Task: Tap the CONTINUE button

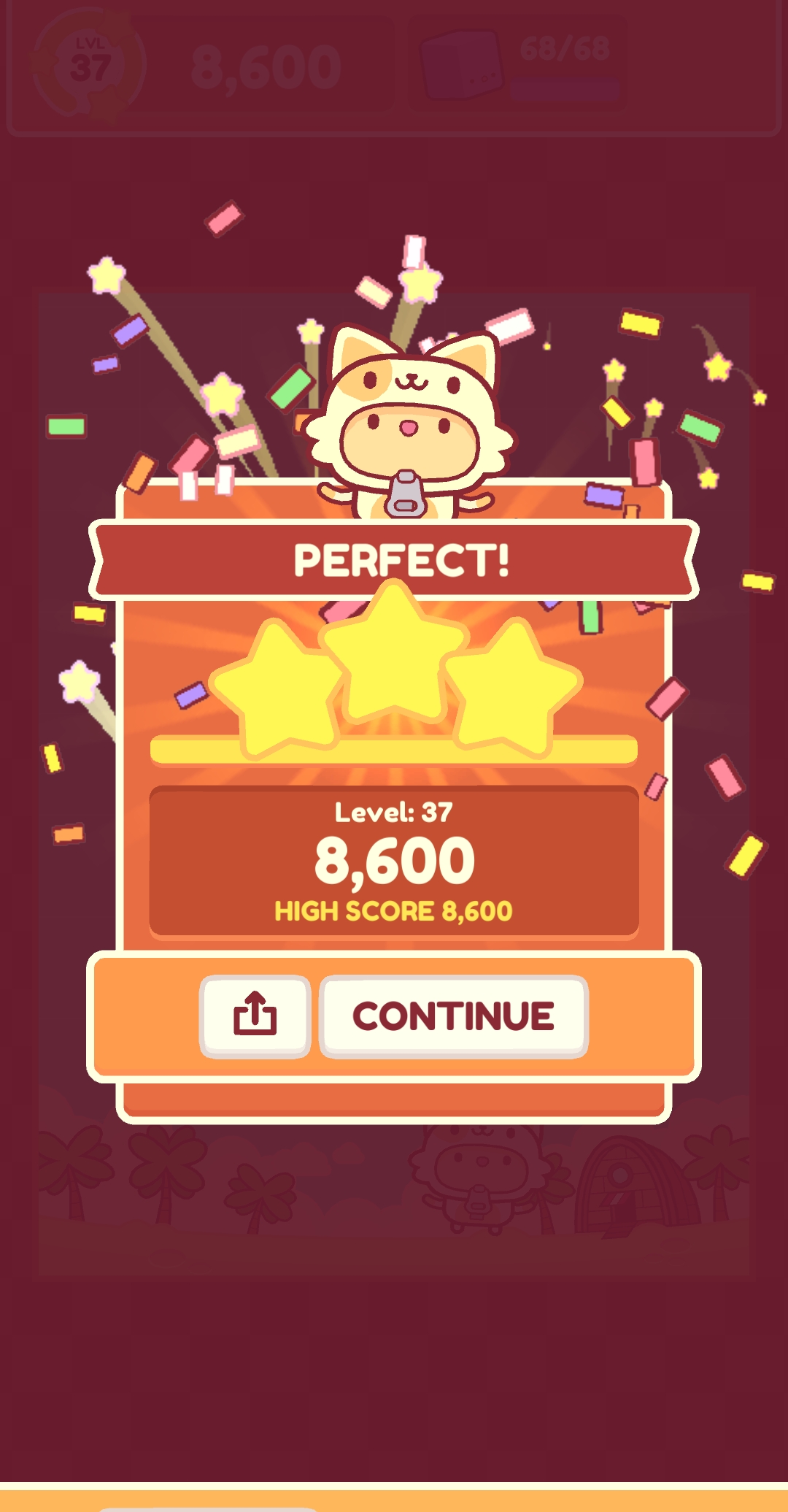Action: pos(453,1016)
